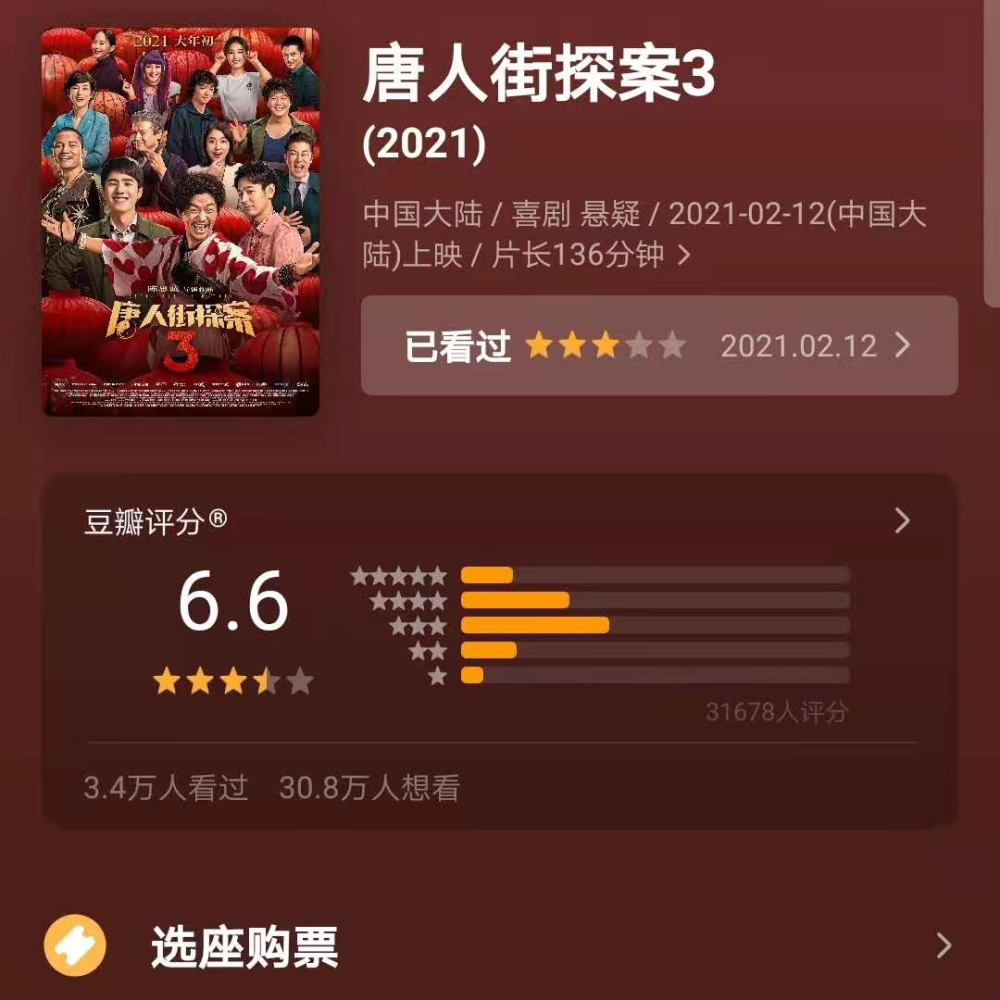Open the 唐人街探案3 movie poster
The height and width of the screenshot is (1000, 1000).
[180, 222]
